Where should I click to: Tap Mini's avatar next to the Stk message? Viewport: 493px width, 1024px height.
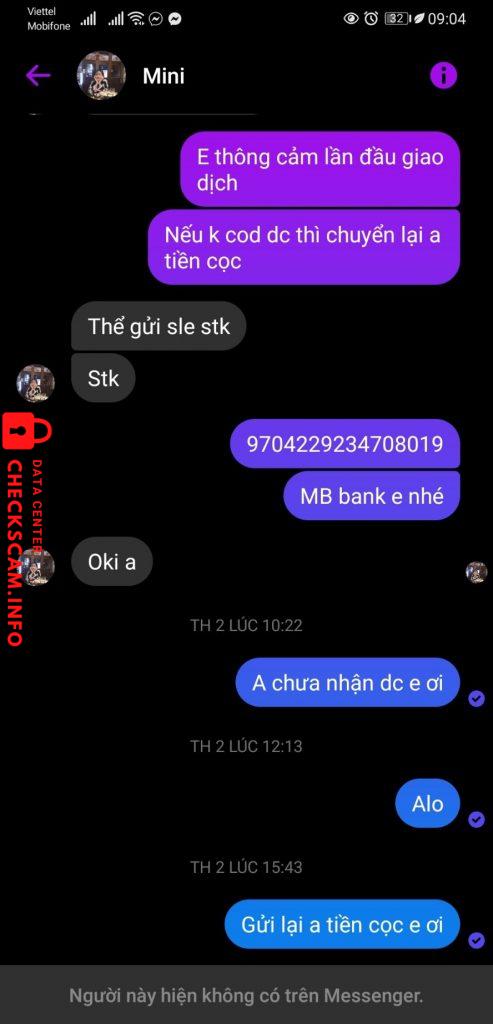[x=35, y=383]
